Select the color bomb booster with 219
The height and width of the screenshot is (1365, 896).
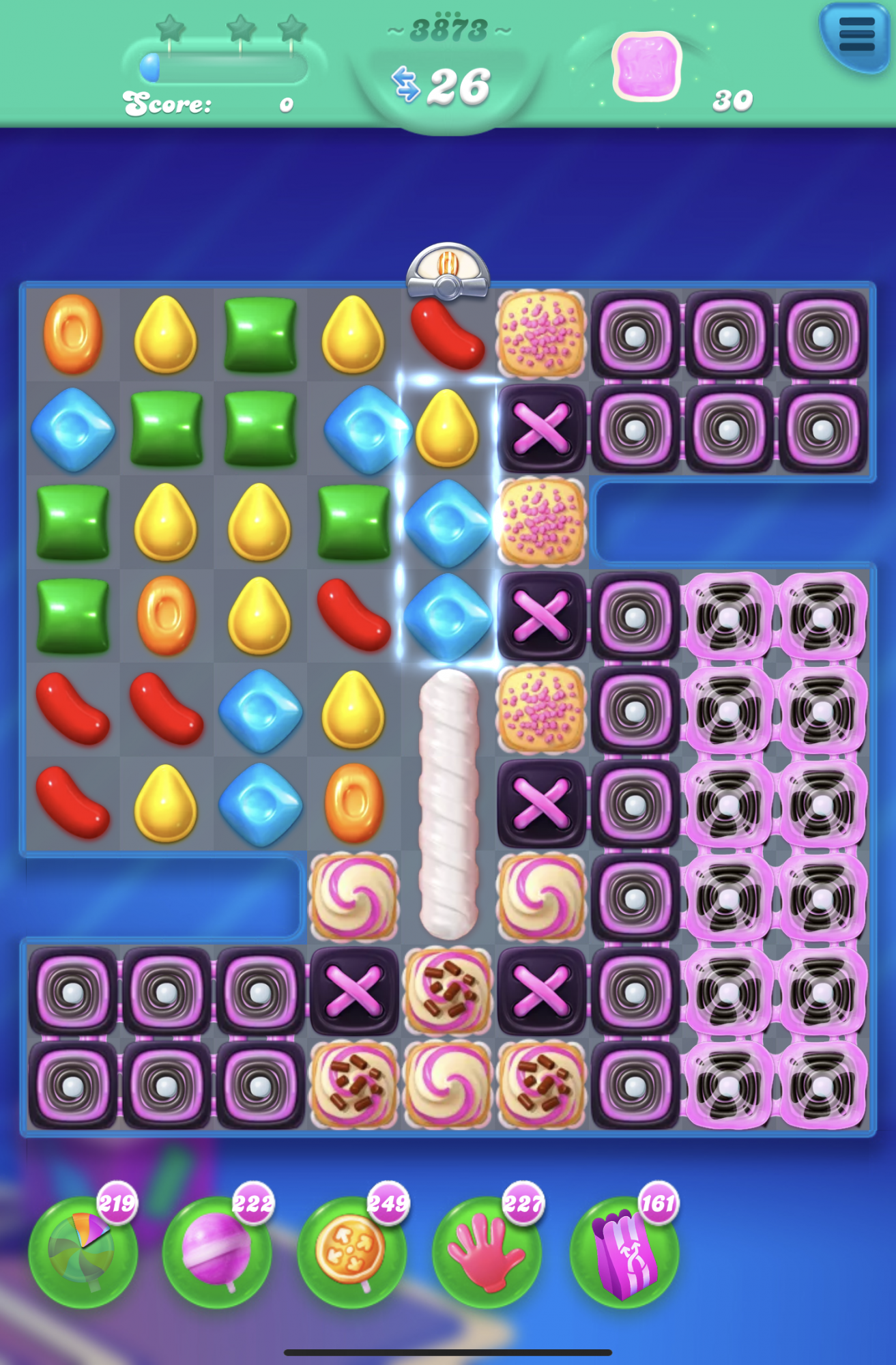pos(83,1252)
